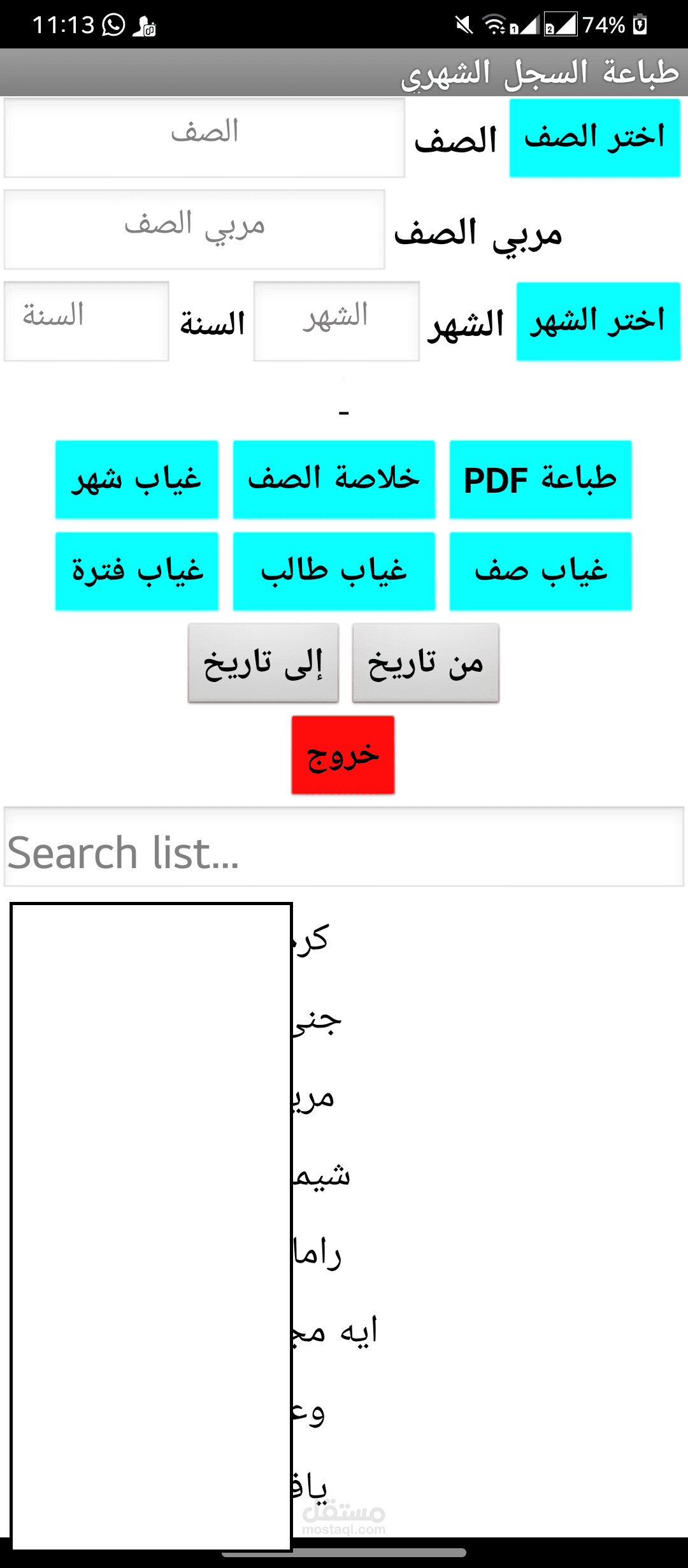Select the list row starting with ايه

pyautogui.click(x=344, y=1332)
